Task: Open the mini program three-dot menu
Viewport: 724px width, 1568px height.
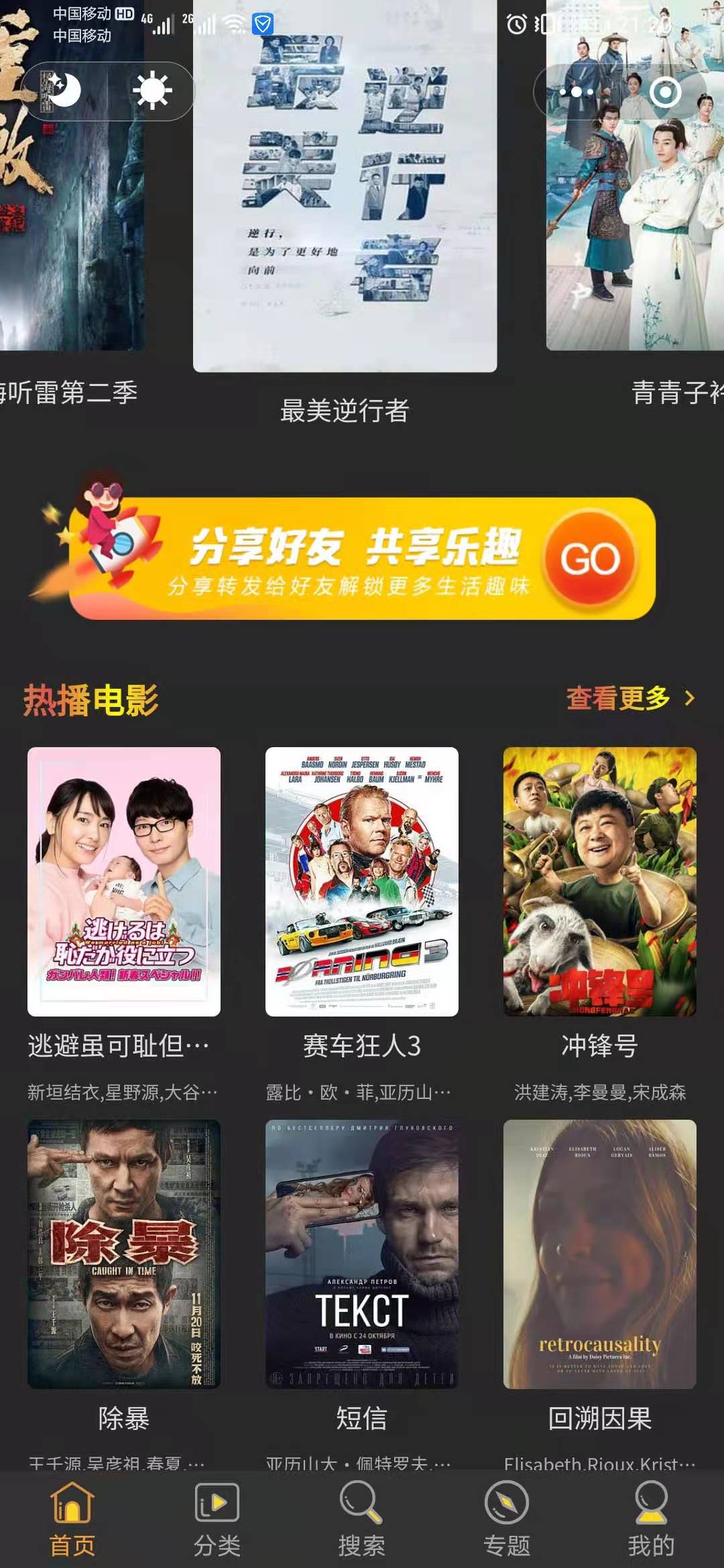Action: pyautogui.click(x=577, y=92)
